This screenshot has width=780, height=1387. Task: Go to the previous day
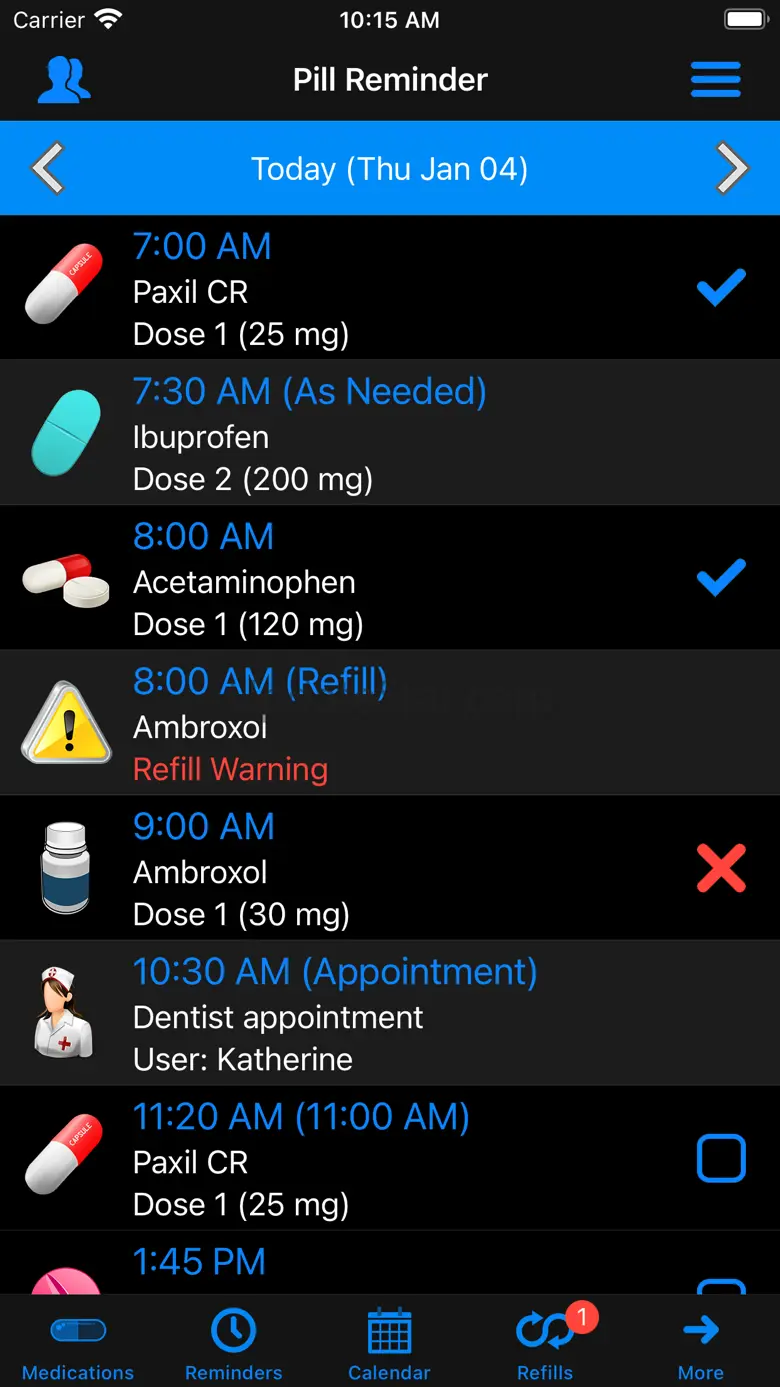pos(48,168)
